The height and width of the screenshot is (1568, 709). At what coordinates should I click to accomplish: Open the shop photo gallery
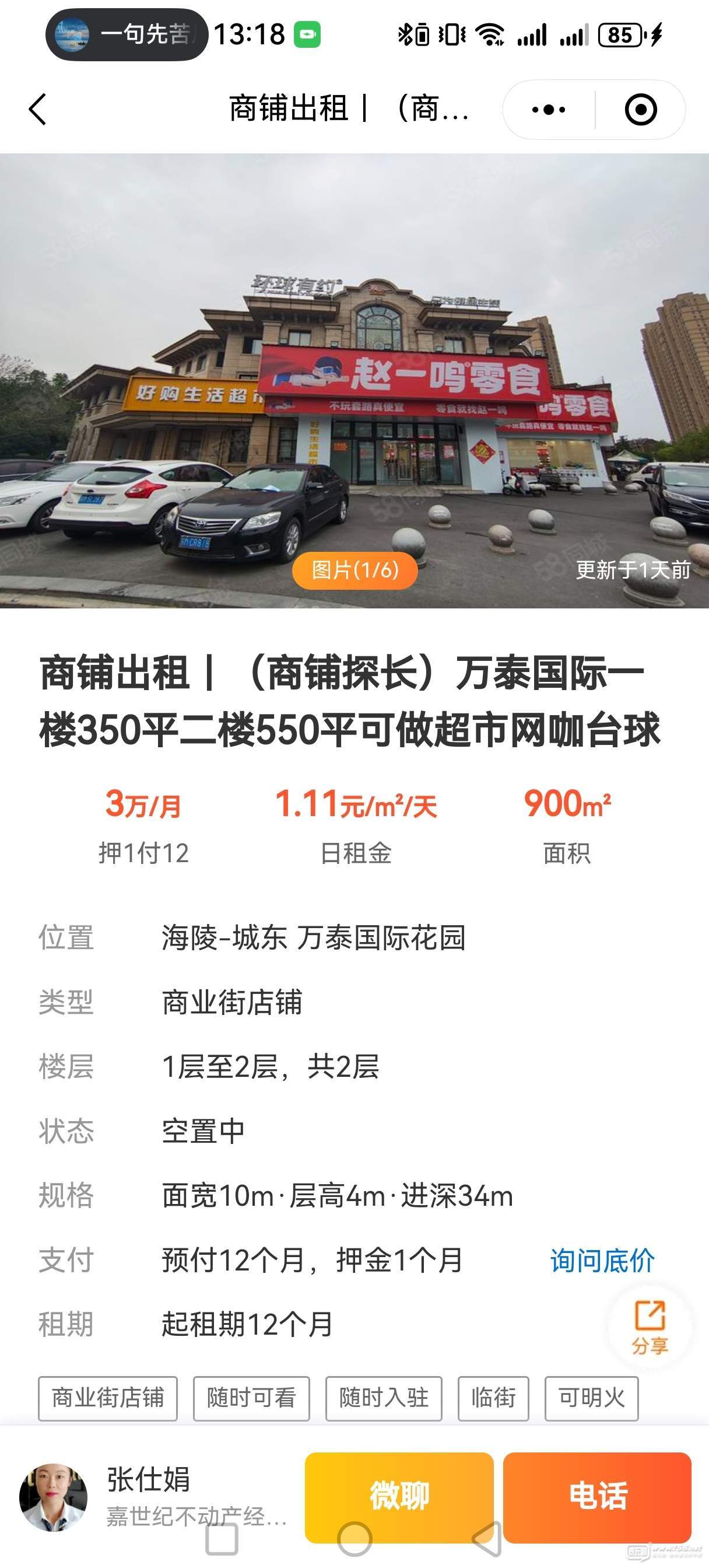click(x=354, y=380)
